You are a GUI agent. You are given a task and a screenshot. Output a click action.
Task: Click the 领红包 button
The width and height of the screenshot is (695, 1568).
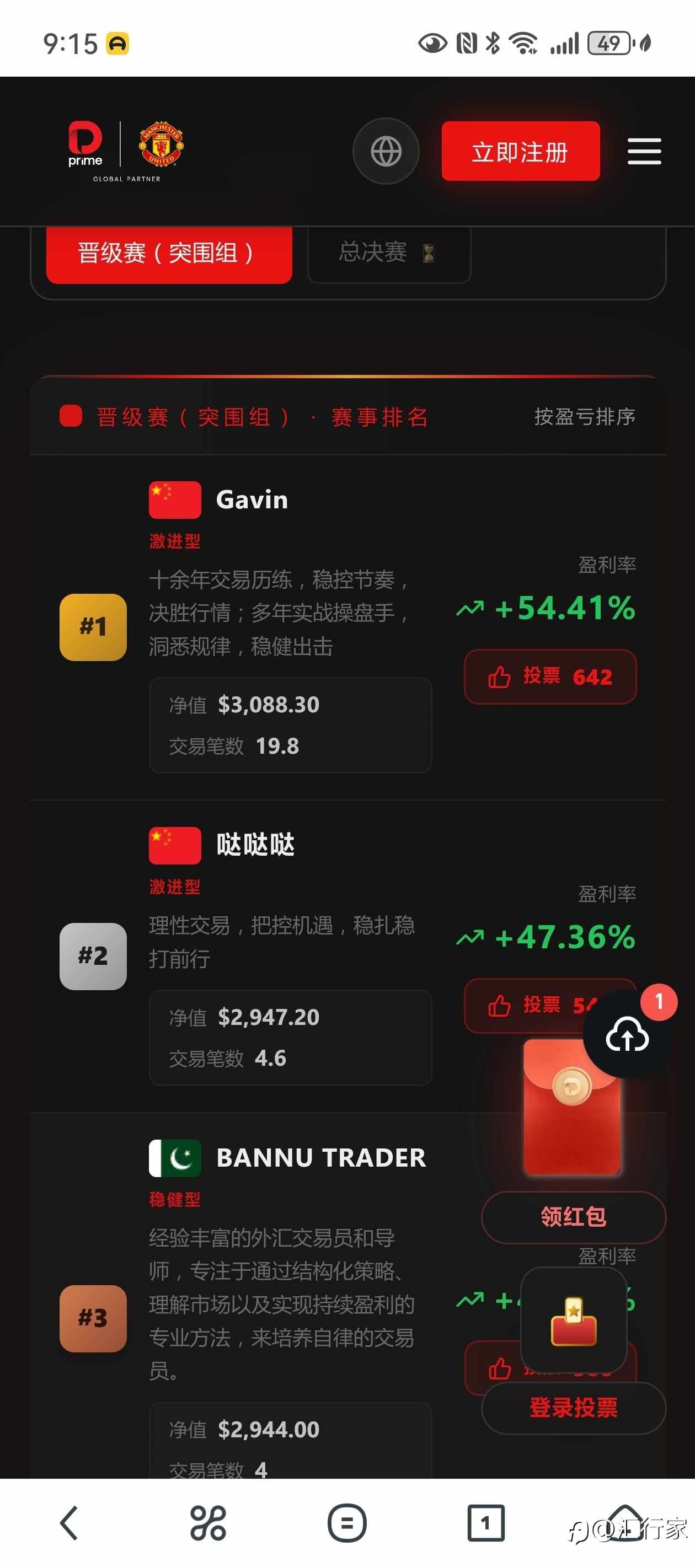click(573, 1217)
